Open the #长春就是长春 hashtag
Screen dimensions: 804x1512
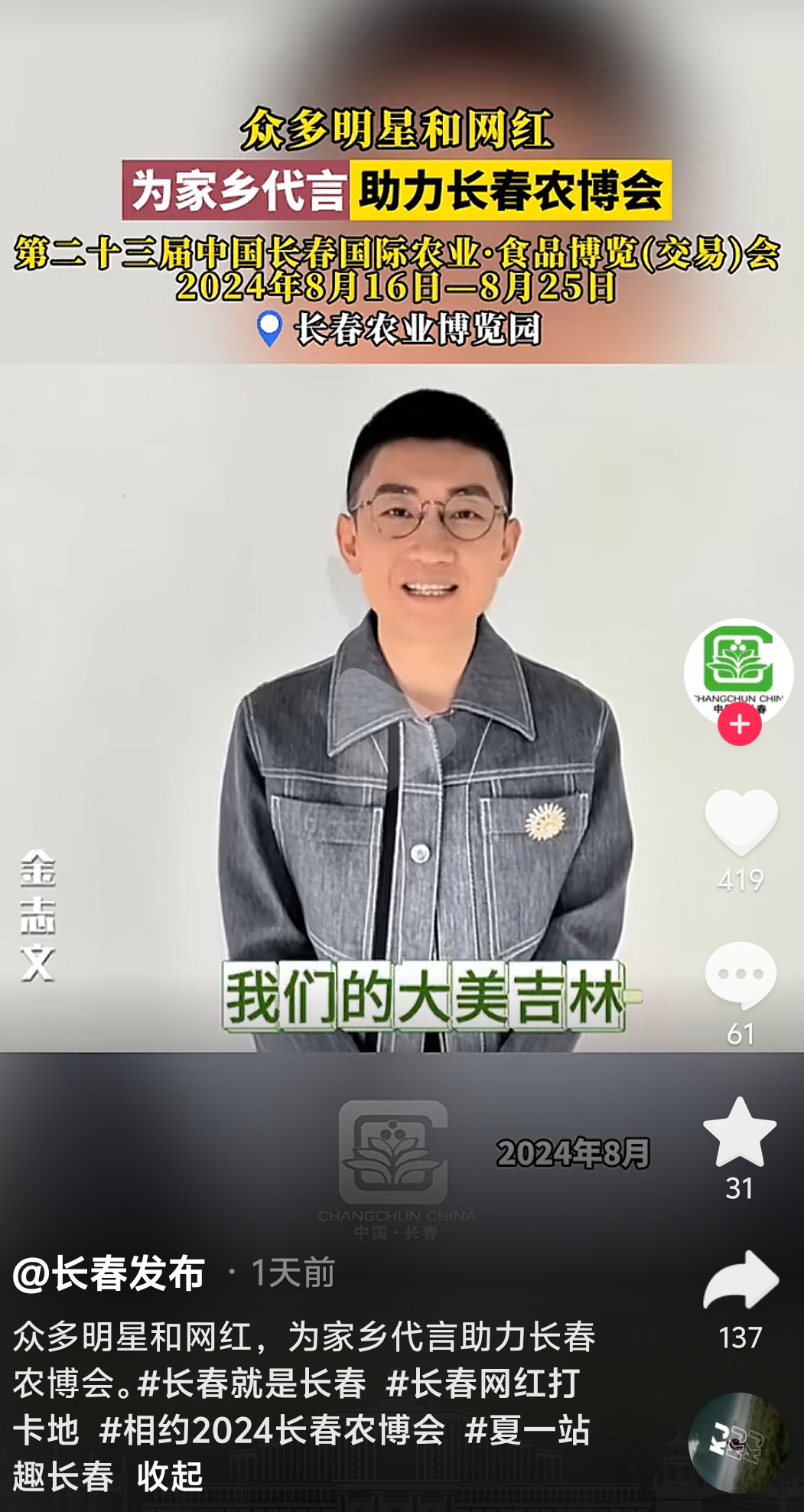(252, 1383)
